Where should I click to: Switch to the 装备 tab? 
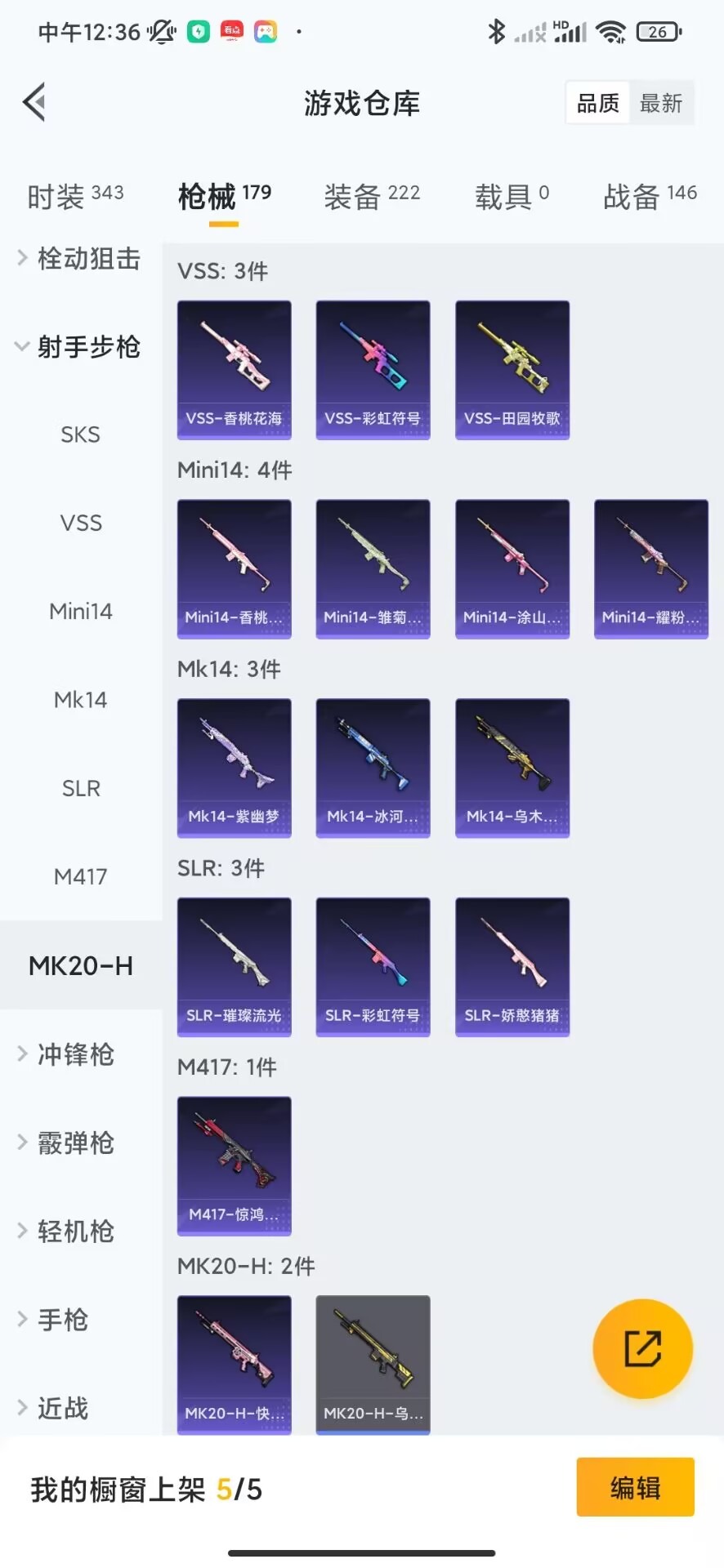click(372, 196)
